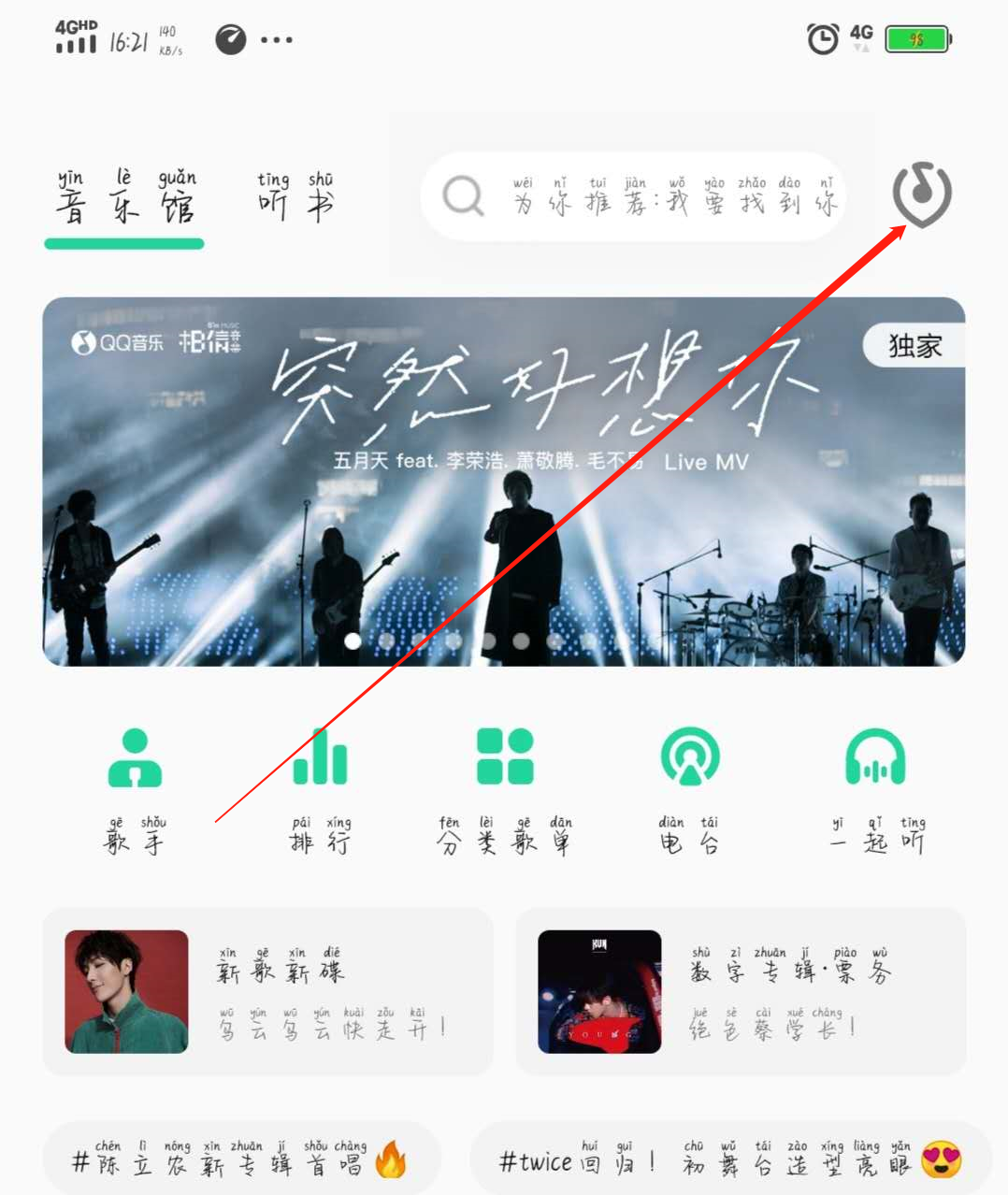1008x1195 pixels.
Task: Browse 分类歌单 playlists
Action: pos(505,790)
